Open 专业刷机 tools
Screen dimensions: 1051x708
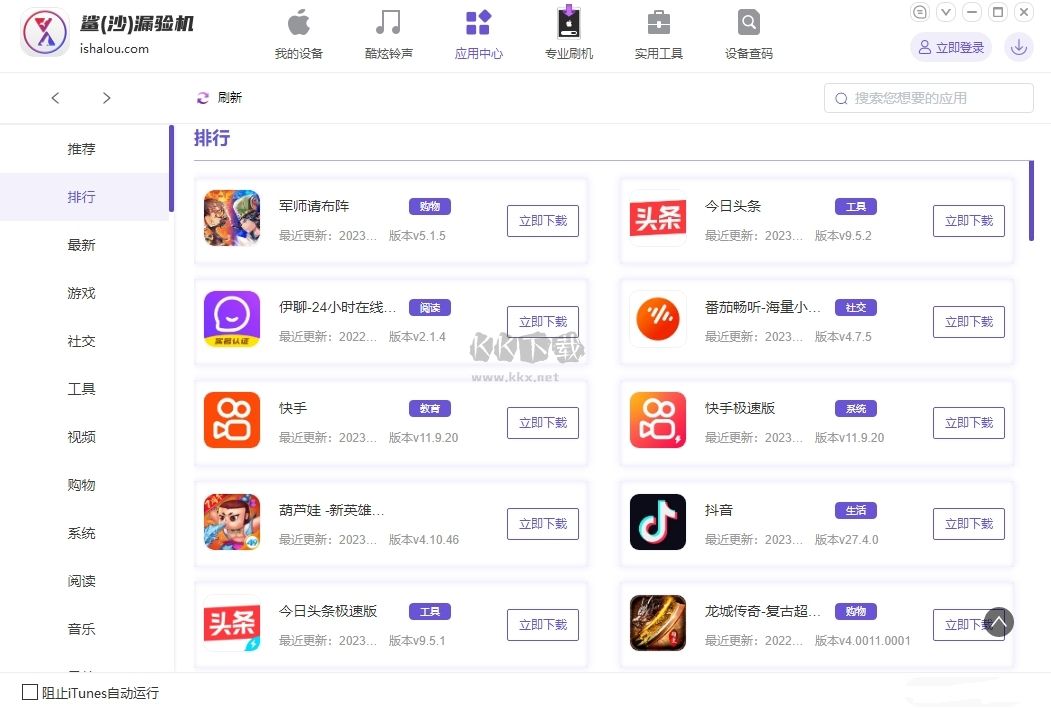click(569, 34)
